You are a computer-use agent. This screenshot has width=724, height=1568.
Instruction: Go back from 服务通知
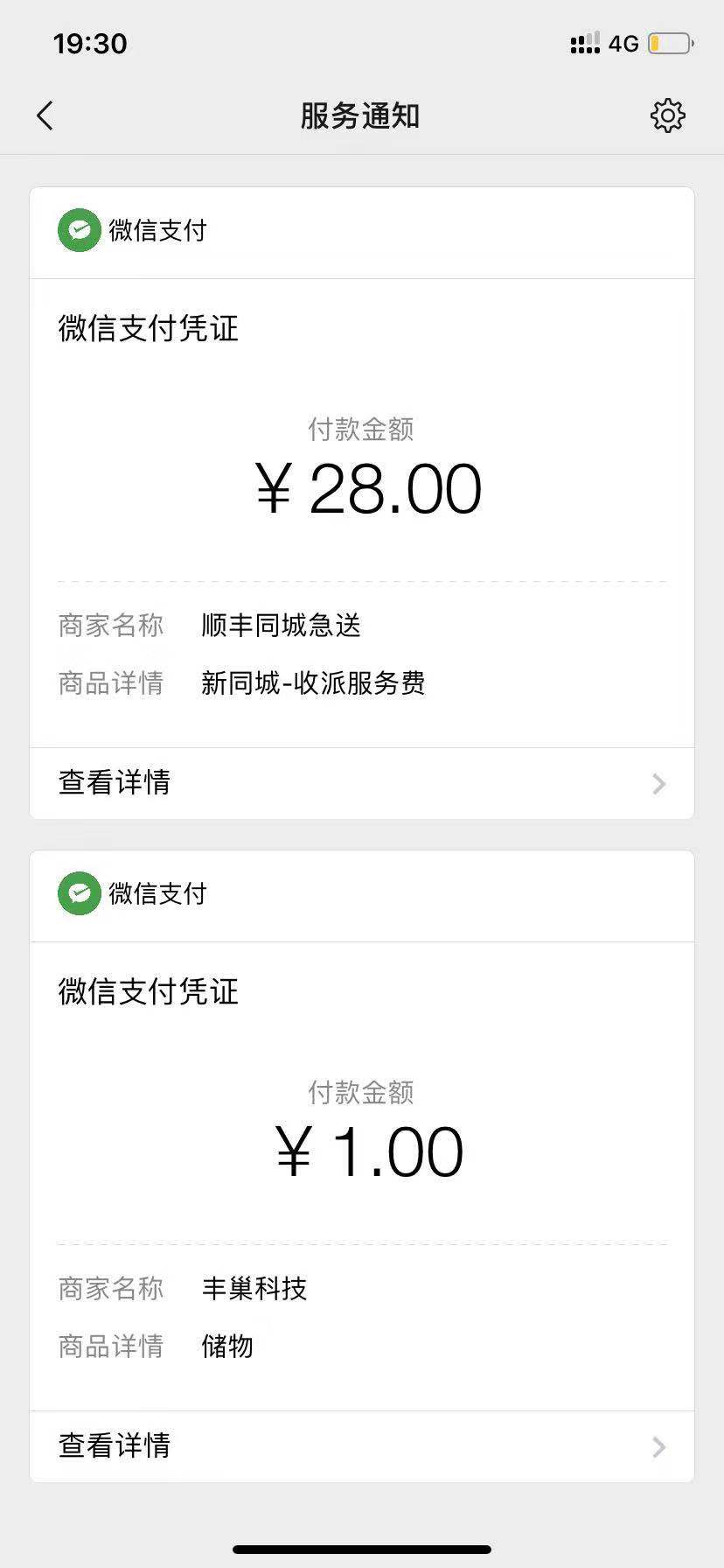45,115
